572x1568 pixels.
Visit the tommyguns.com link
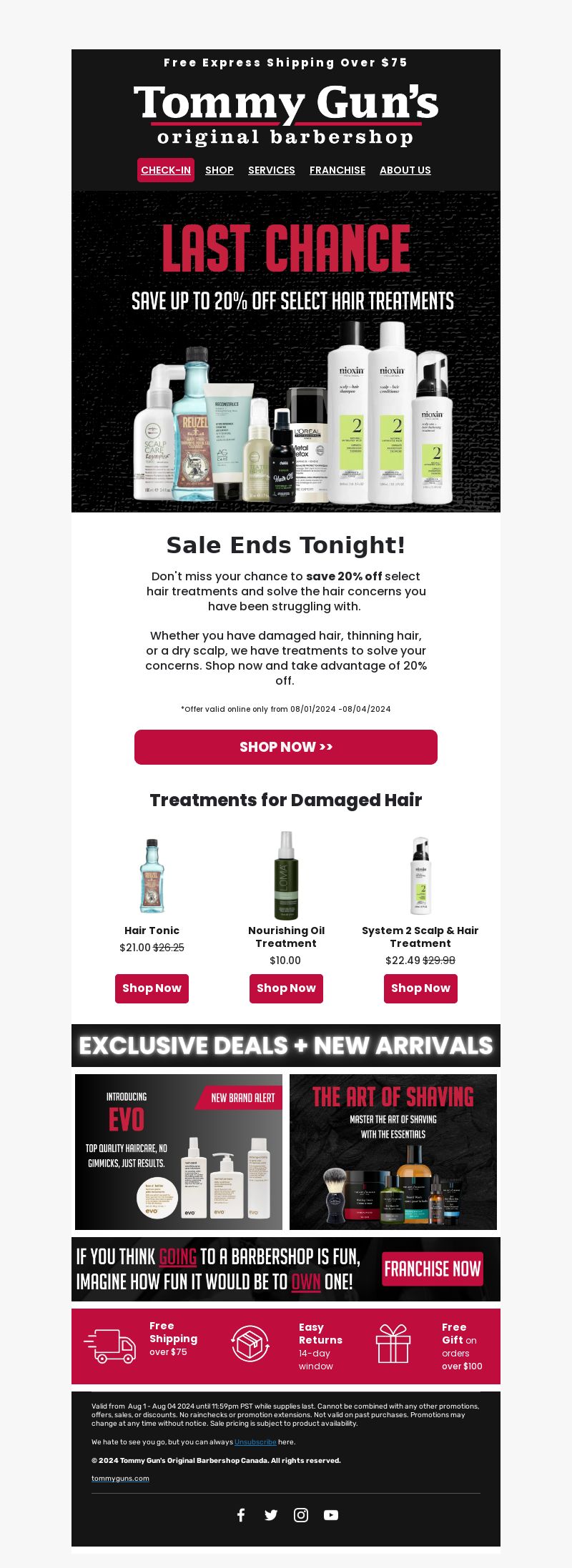coord(120,1479)
